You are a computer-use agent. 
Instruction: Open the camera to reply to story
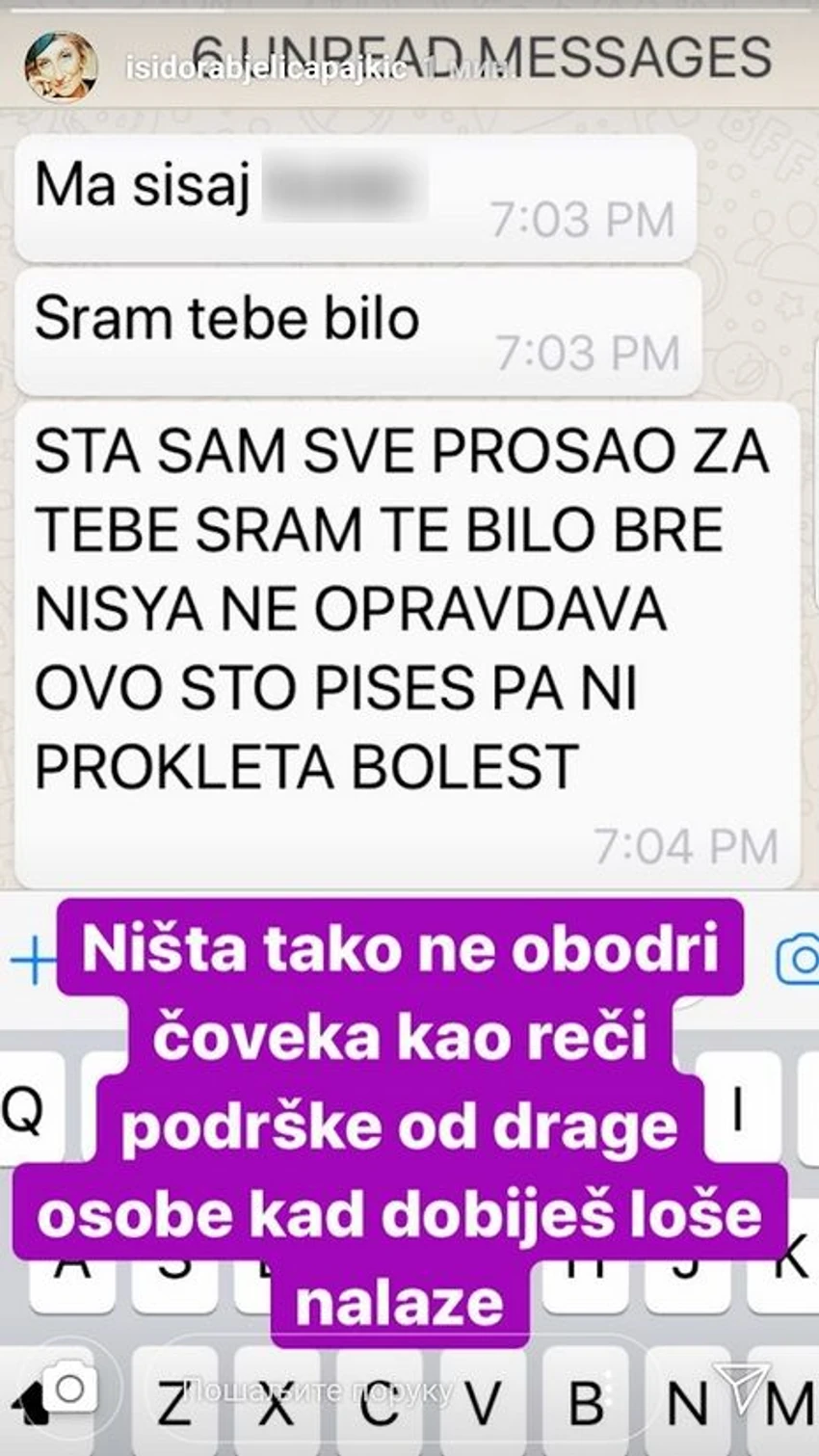(67, 1389)
